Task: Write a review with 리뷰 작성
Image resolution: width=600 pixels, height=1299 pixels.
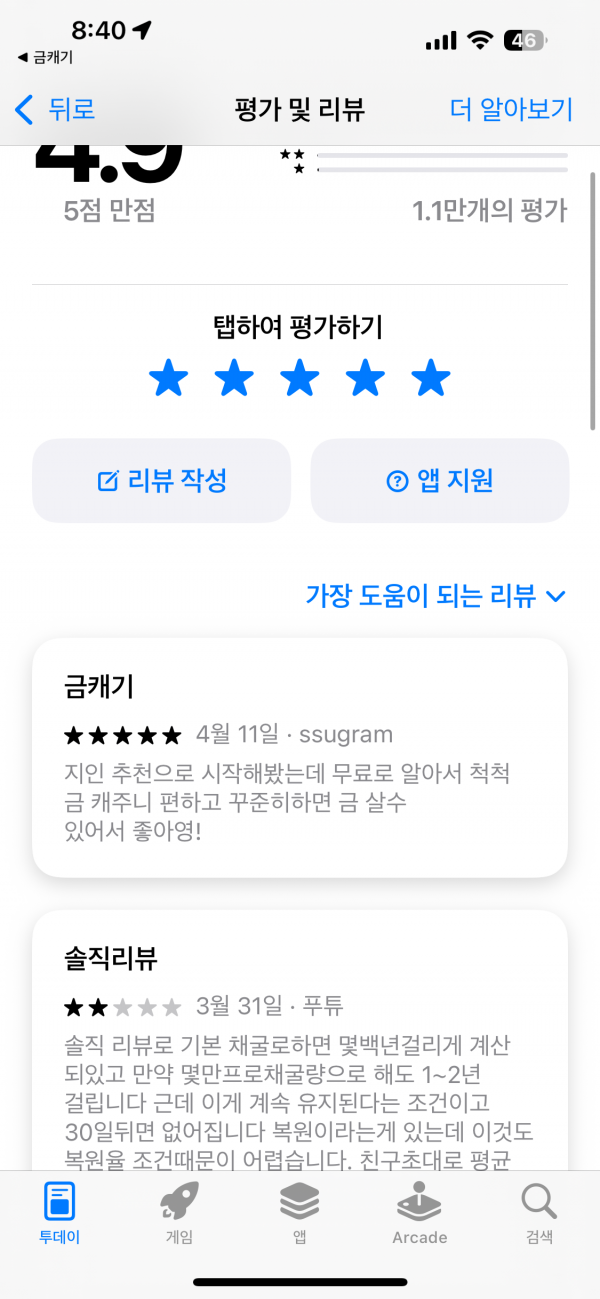Action: tap(162, 481)
